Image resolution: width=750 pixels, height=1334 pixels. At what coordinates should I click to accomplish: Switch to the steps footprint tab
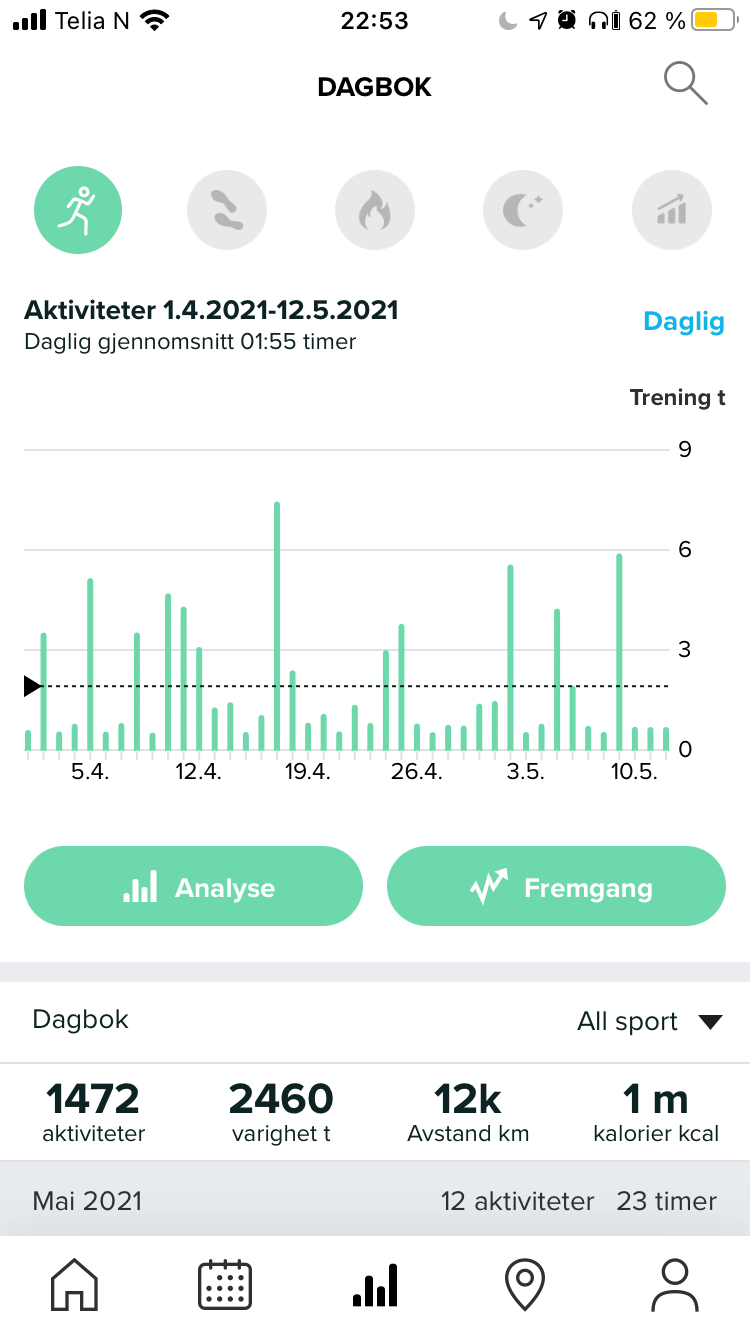[227, 211]
